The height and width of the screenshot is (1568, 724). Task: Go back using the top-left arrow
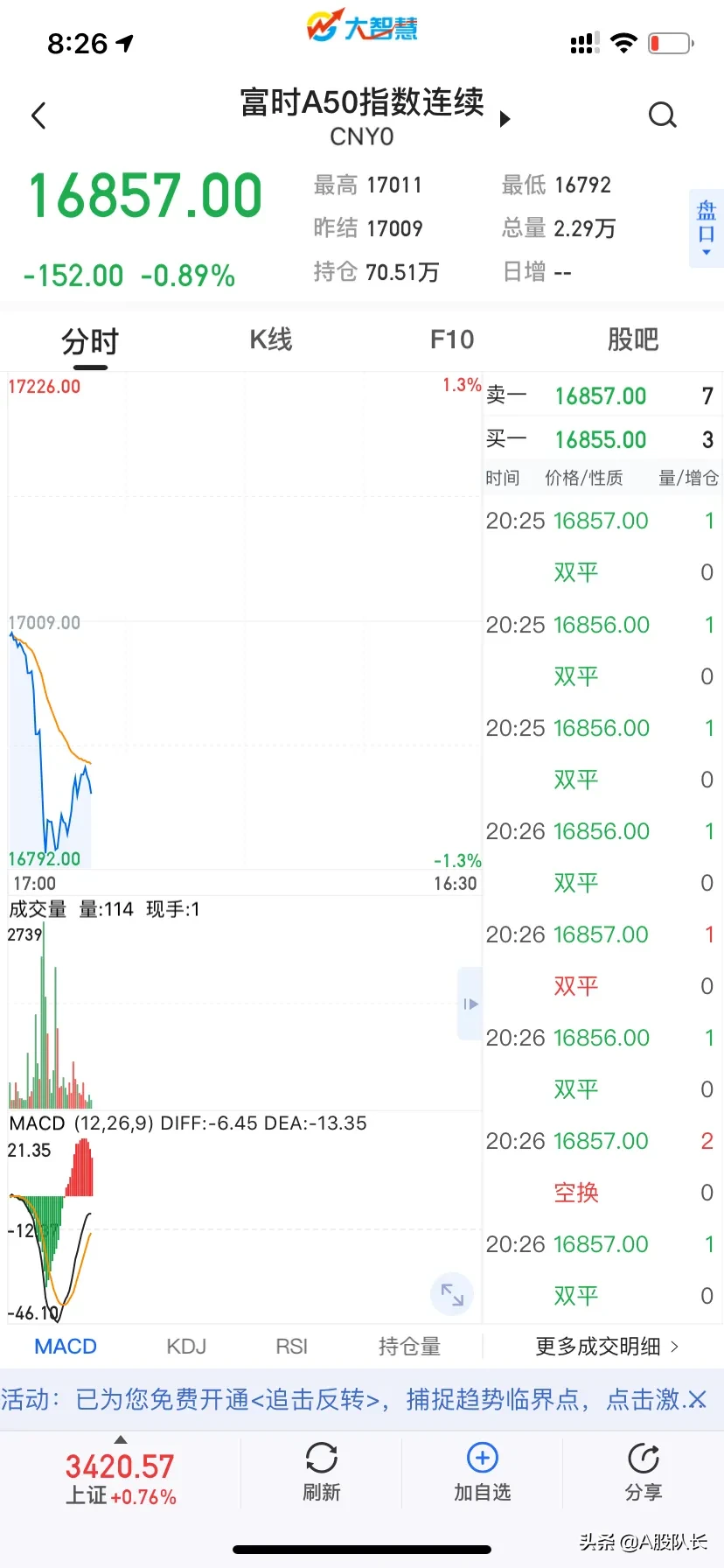click(38, 115)
